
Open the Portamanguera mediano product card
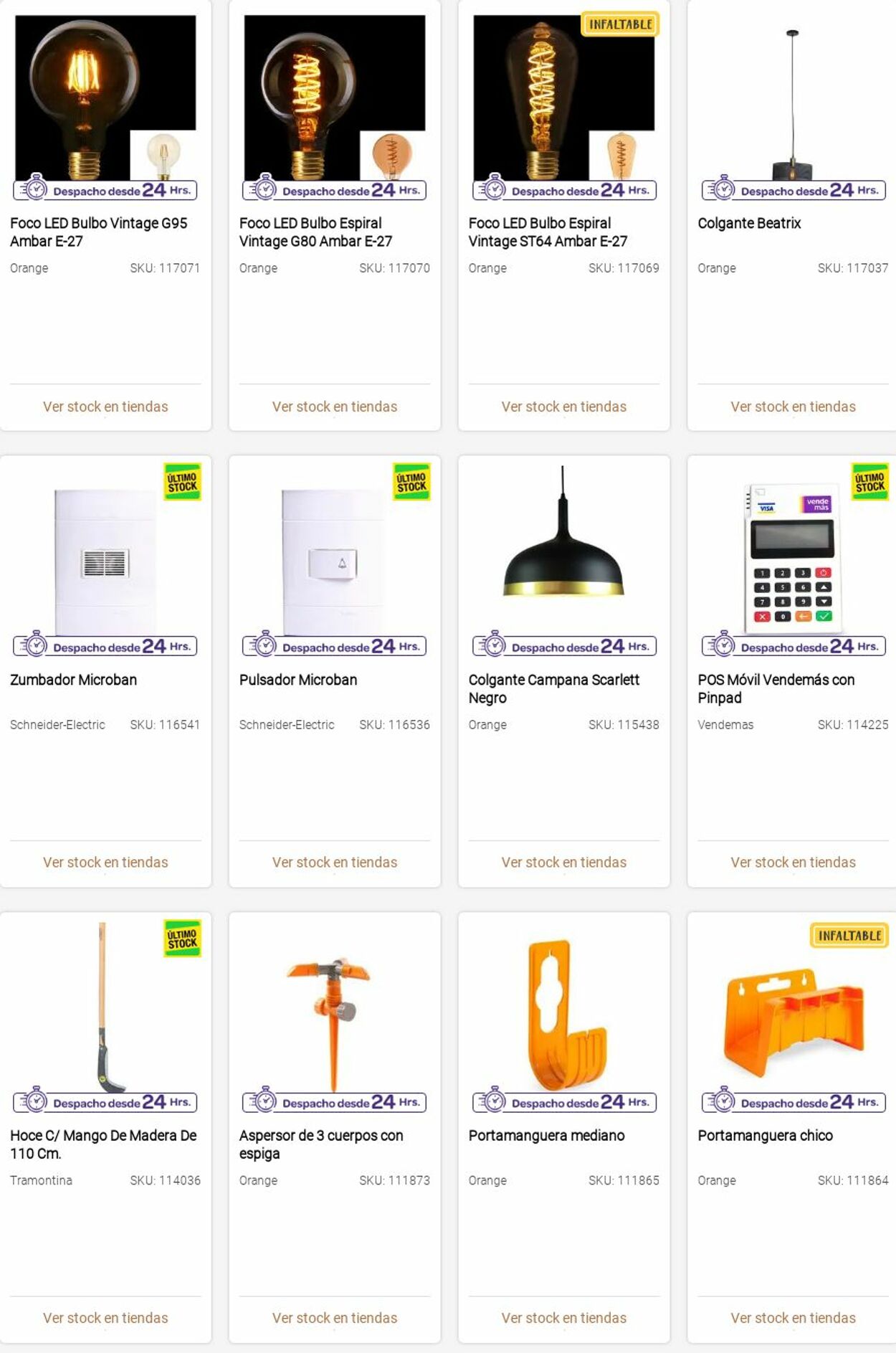tap(546, 1136)
